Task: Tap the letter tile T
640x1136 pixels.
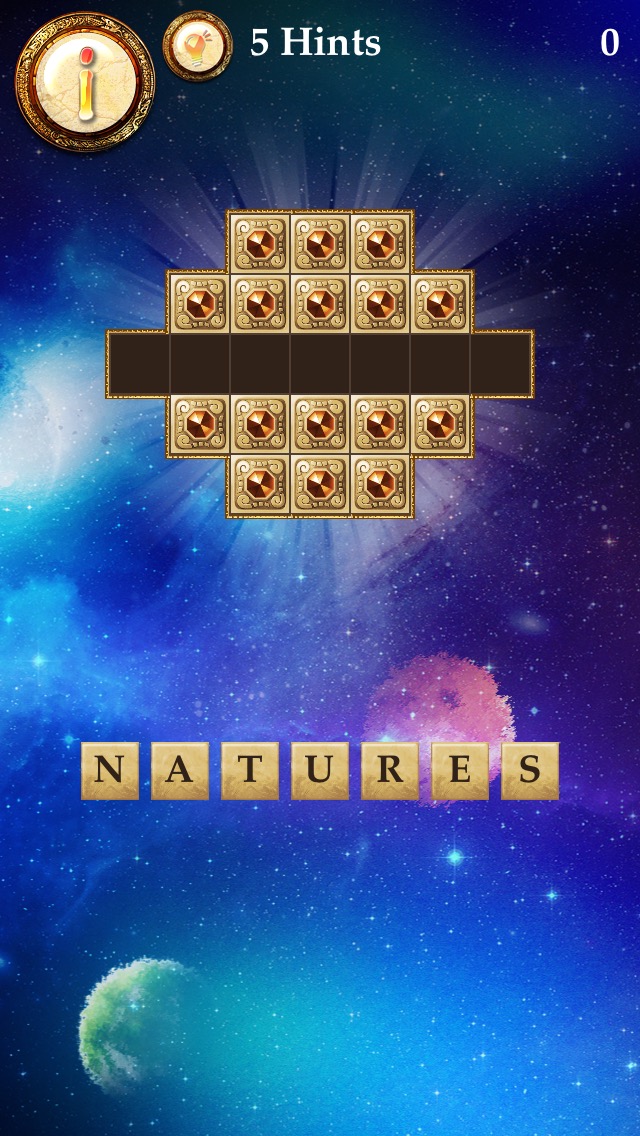Action: (250, 771)
